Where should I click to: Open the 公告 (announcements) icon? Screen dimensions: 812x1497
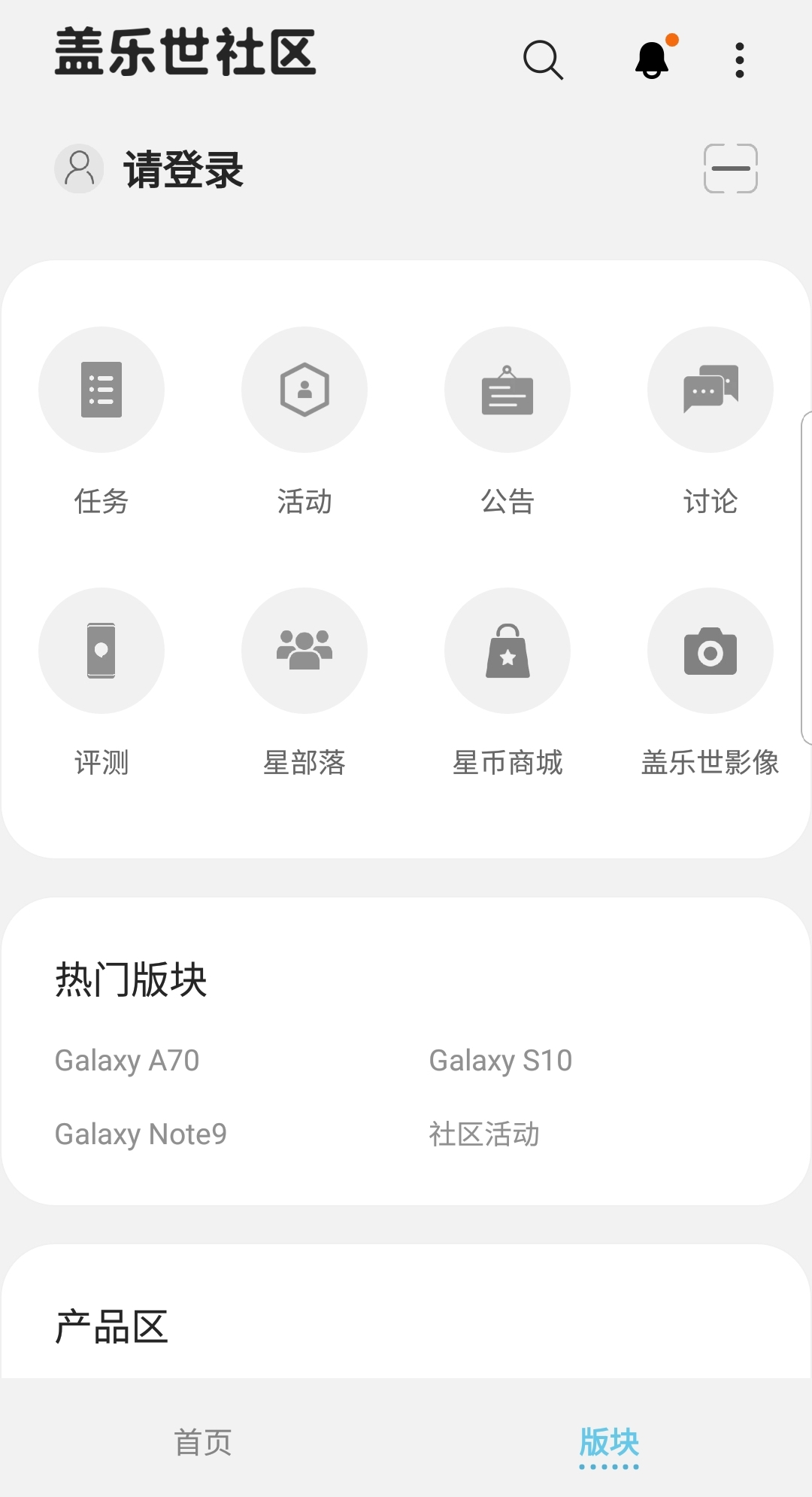(x=507, y=389)
